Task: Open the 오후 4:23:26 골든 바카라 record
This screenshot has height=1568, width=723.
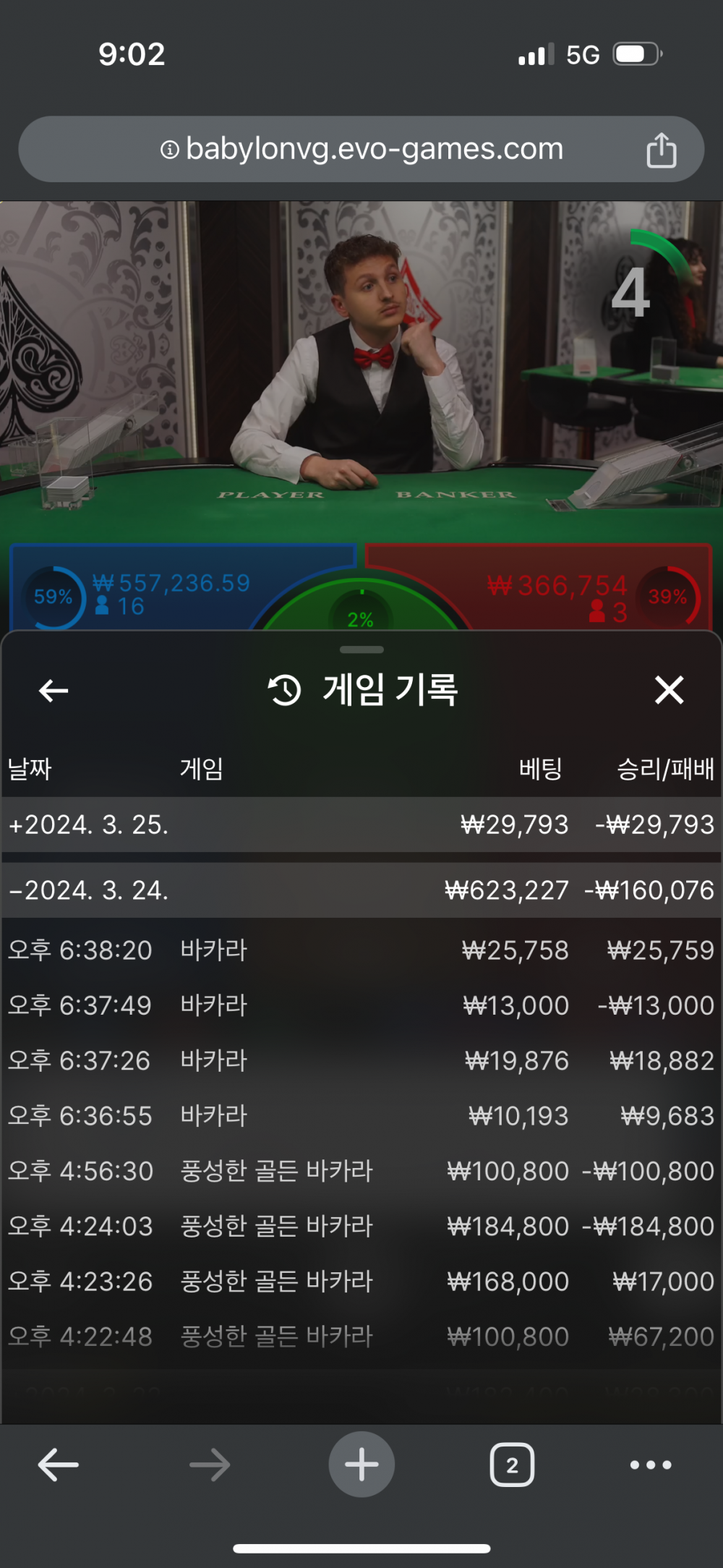Action: pyautogui.click(x=360, y=1282)
